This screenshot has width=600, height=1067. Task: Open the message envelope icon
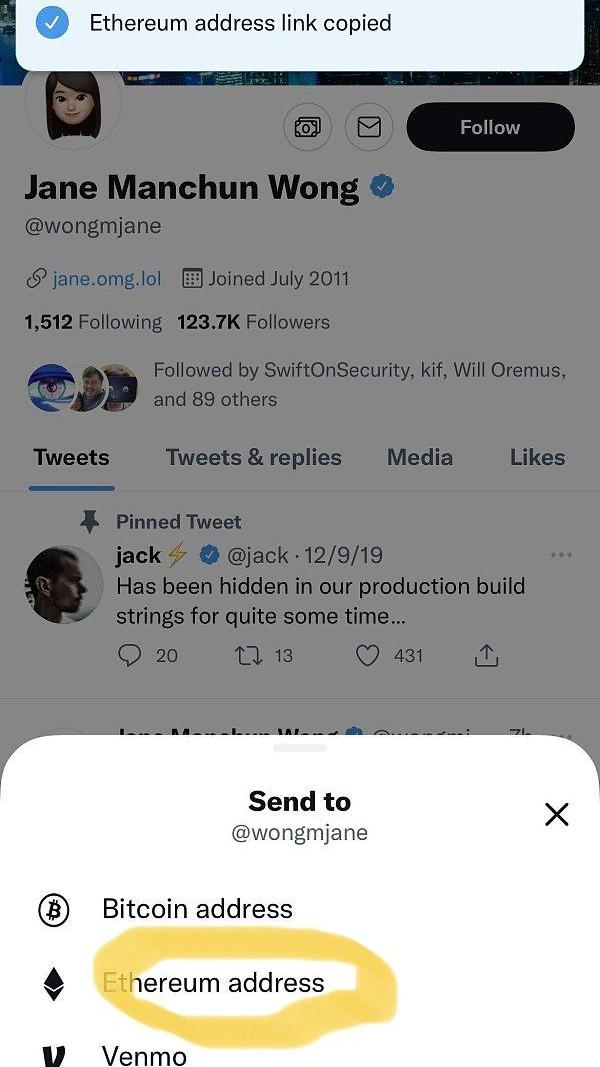[369, 127]
